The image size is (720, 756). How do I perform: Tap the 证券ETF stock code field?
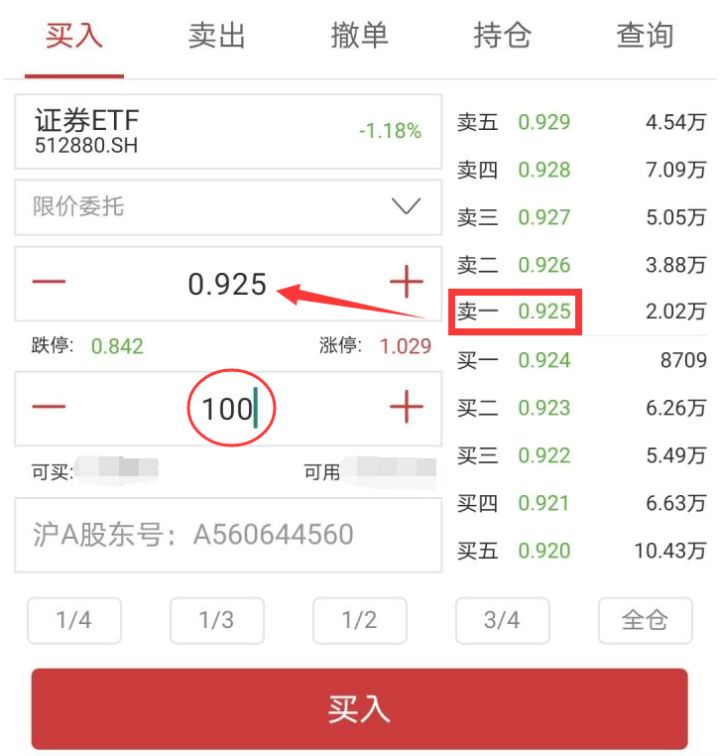(228, 131)
